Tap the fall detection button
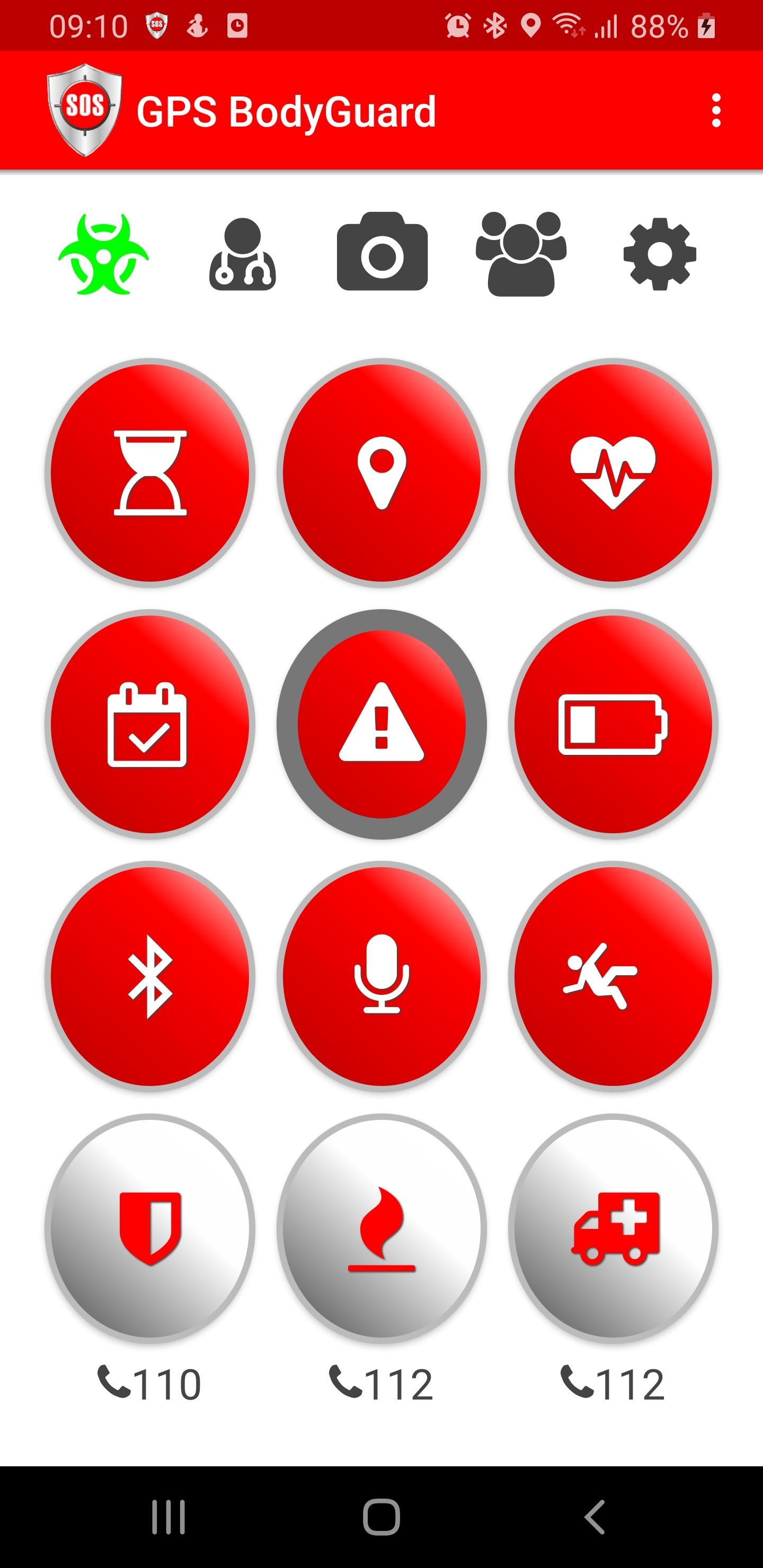 point(613,976)
